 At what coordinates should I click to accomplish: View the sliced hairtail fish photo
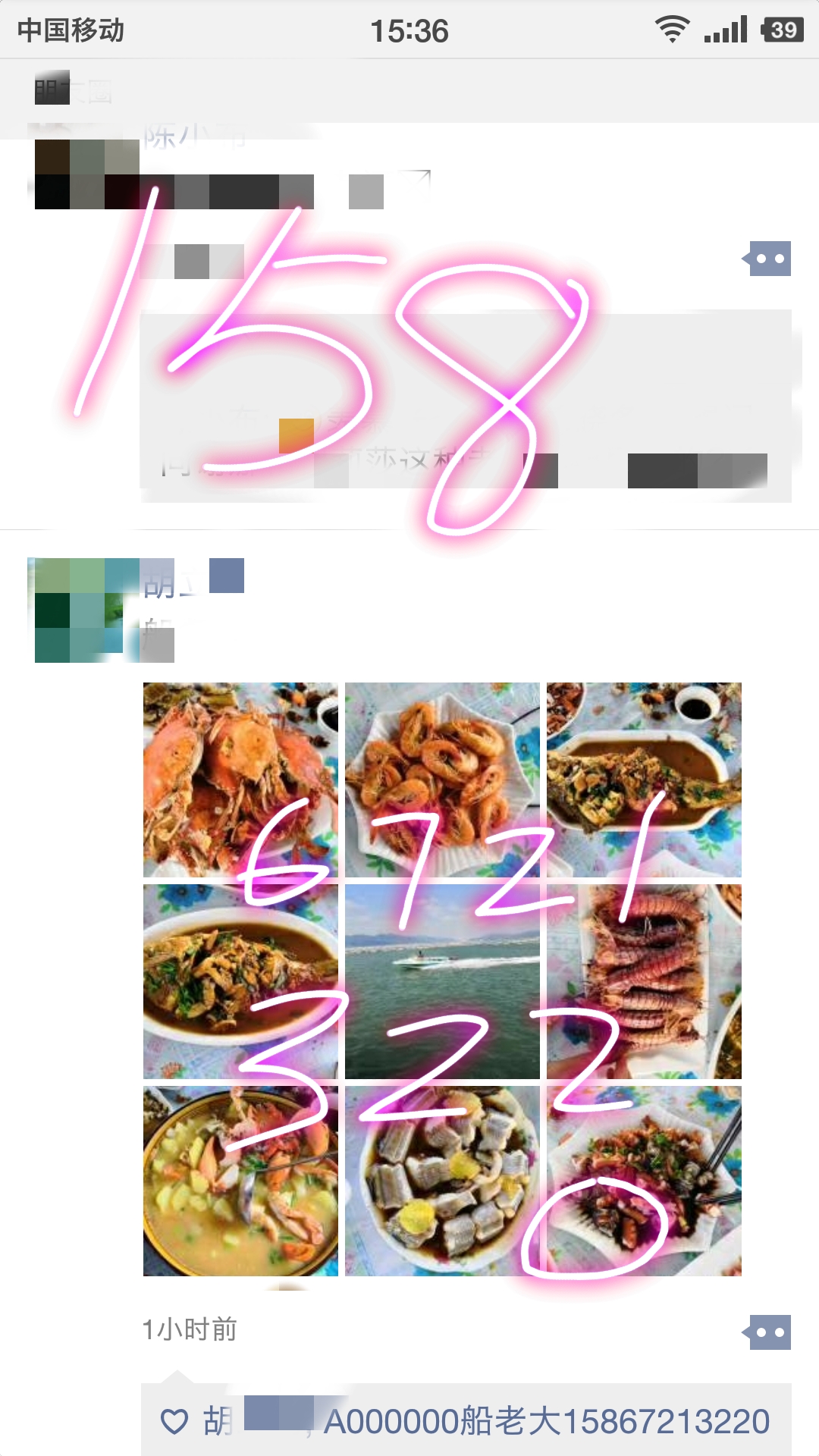coord(442,1181)
